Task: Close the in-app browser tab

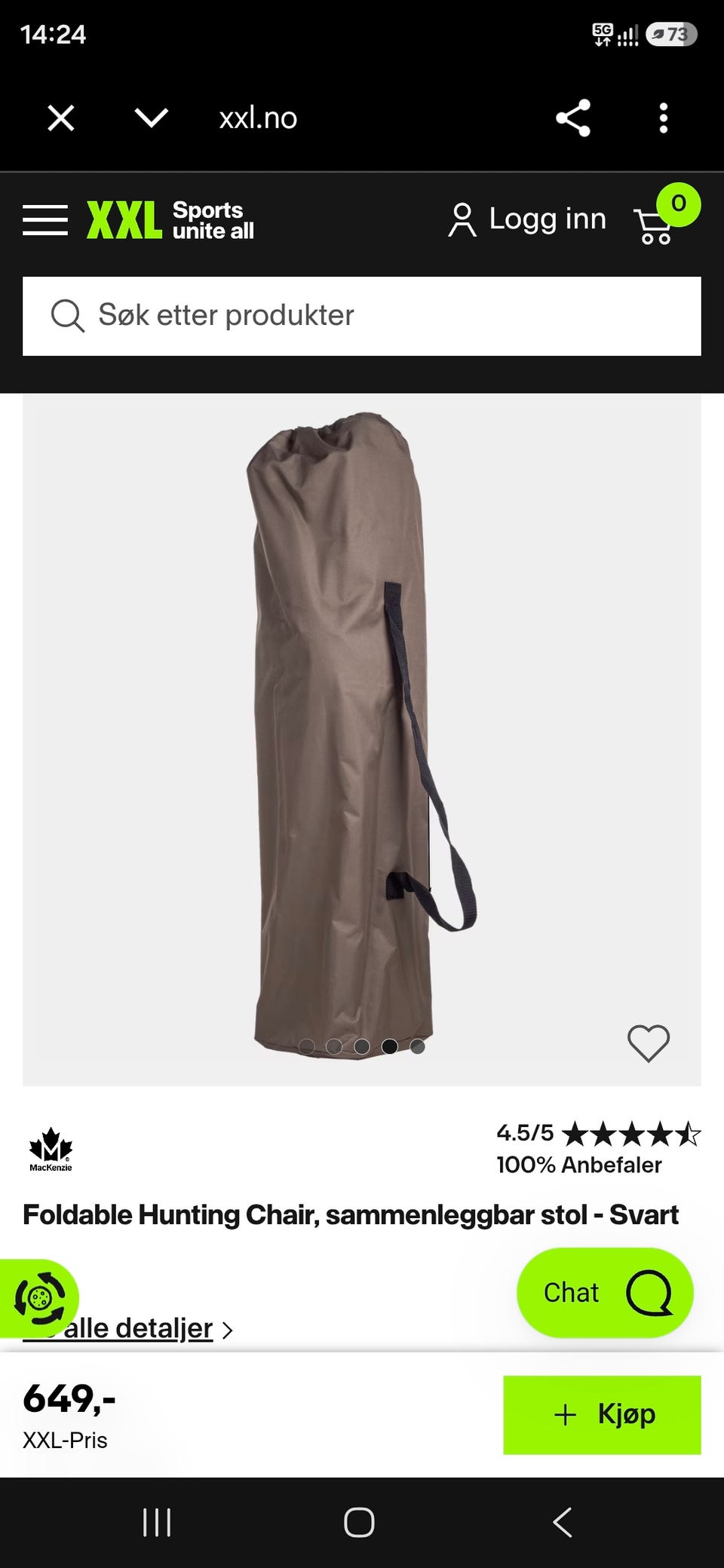Action: tap(61, 118)
